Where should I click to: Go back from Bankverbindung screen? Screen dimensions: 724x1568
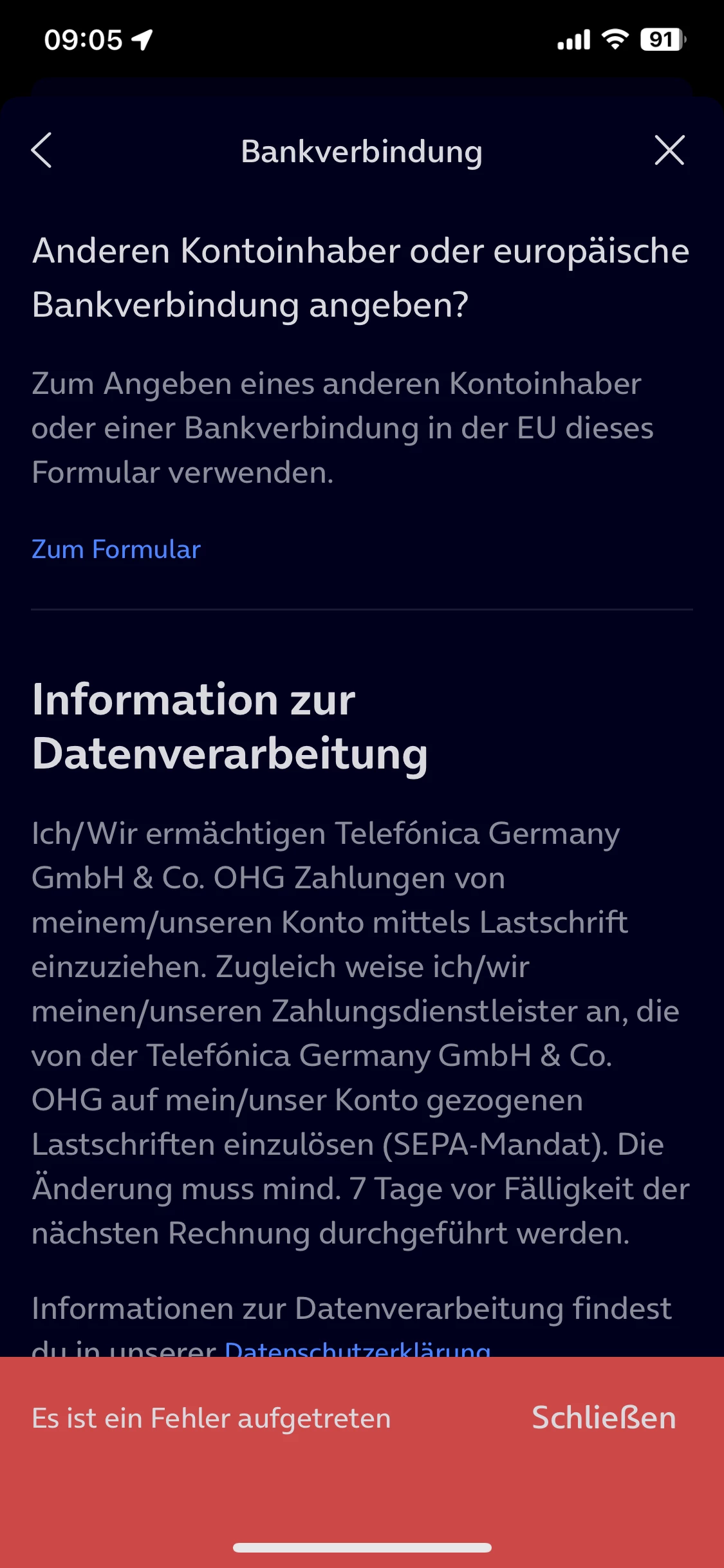tap(42, 151)
